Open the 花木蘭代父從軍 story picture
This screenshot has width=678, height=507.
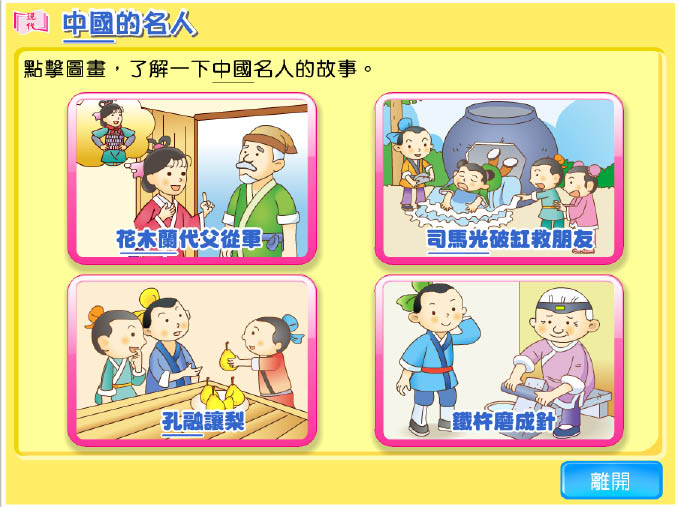tap(192, 180)
